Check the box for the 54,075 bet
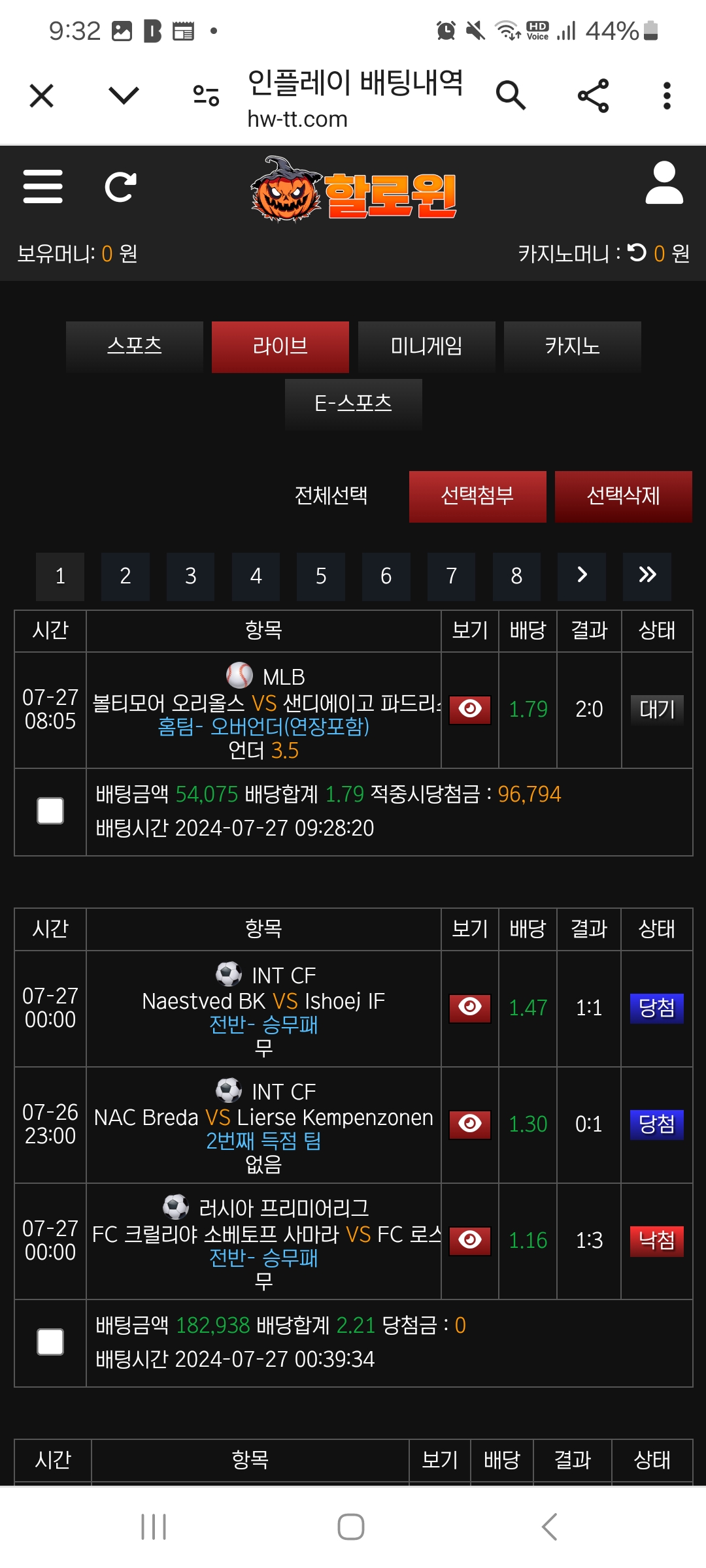The width and height of the screenshot is (706, 1568). point(50,811)
